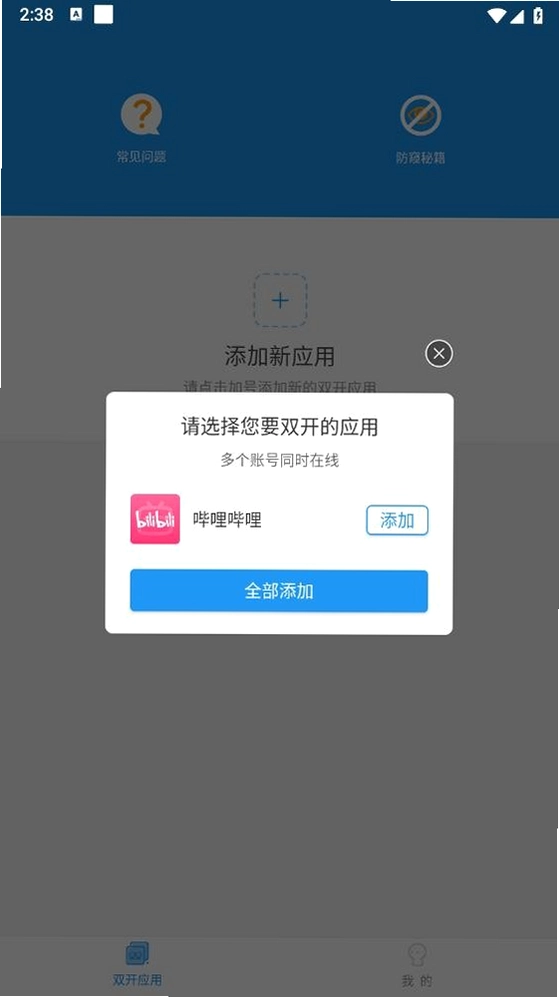The width and height of the screenshot is (559, 997).
Task: Tap the plus box to add new app
Action: (280, 301)
